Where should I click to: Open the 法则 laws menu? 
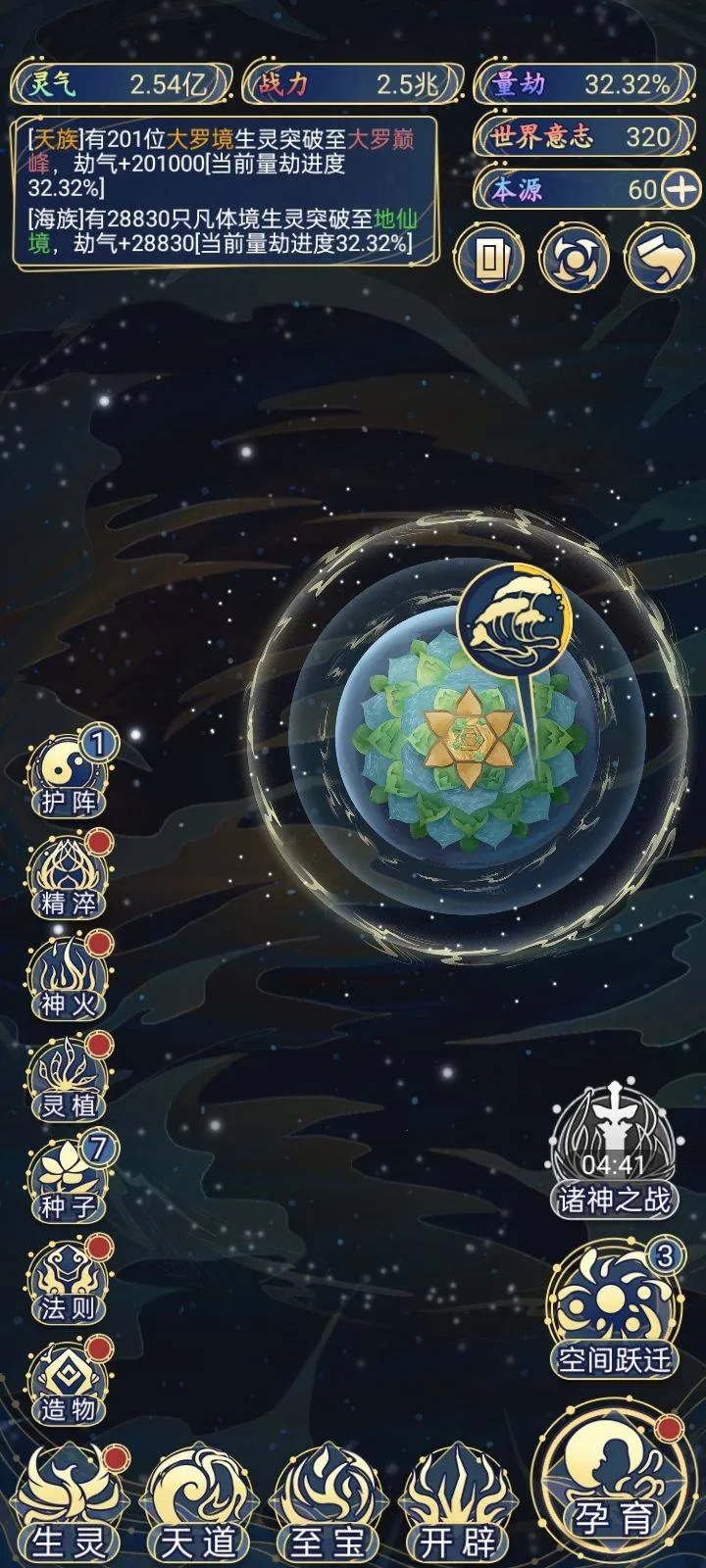click(x=69, y=1282)
